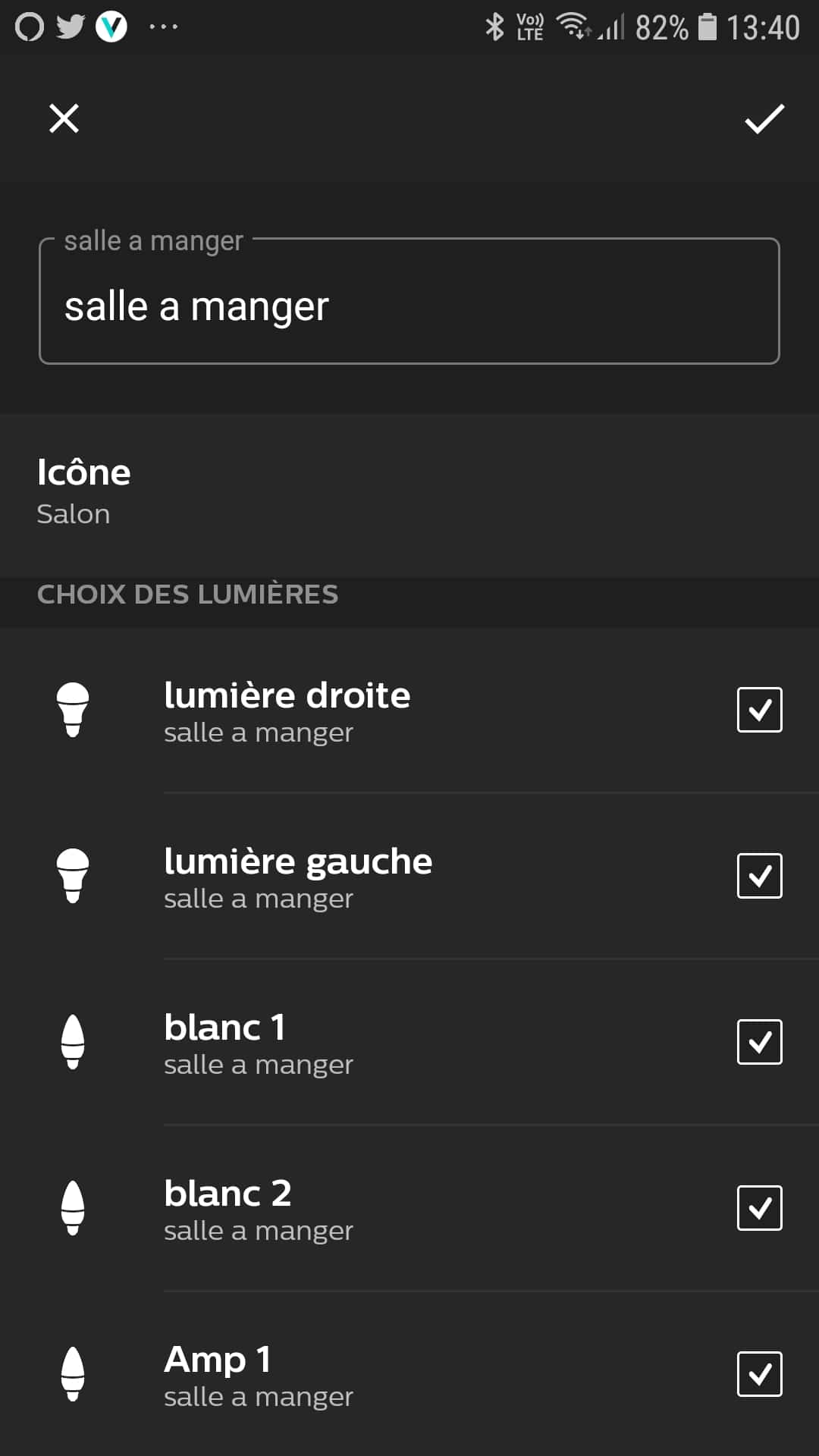Toggle the Amp 1 checkbox

point(759,1374)
